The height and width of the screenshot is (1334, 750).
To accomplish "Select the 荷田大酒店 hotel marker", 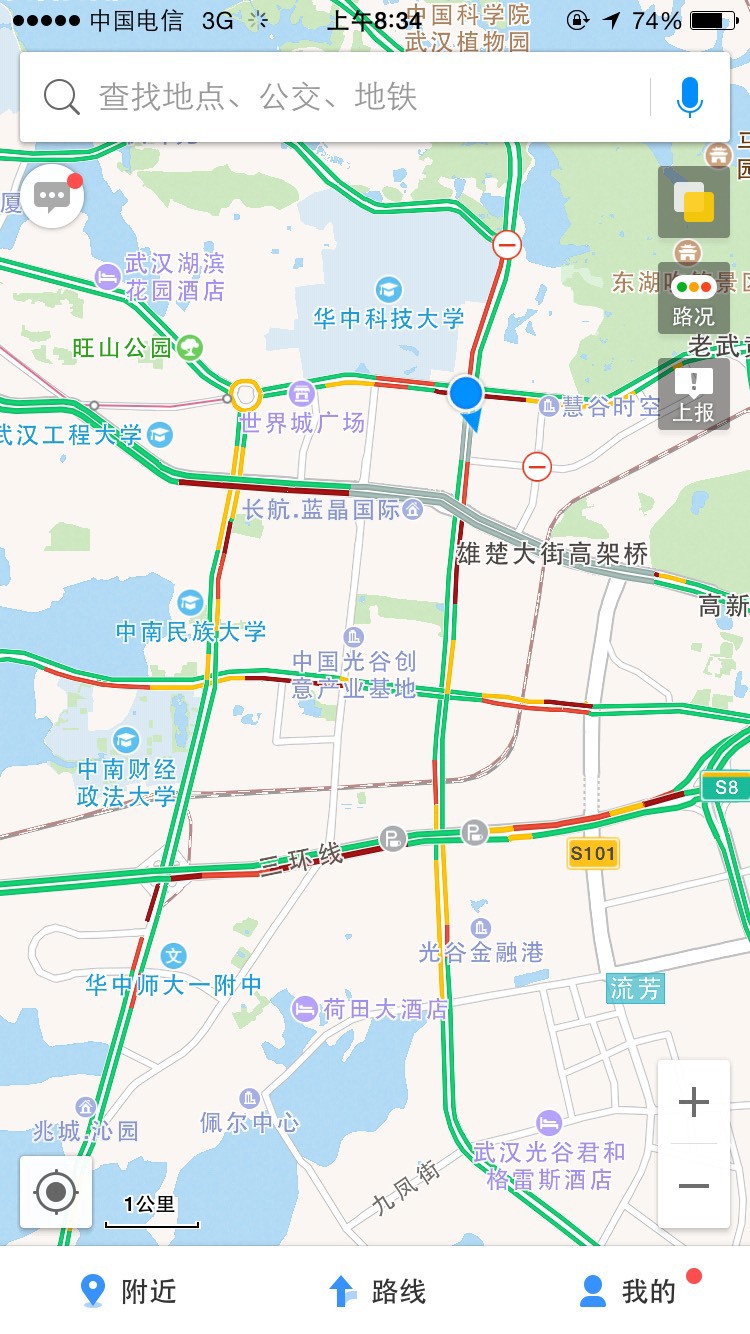I will [305, 1009].
